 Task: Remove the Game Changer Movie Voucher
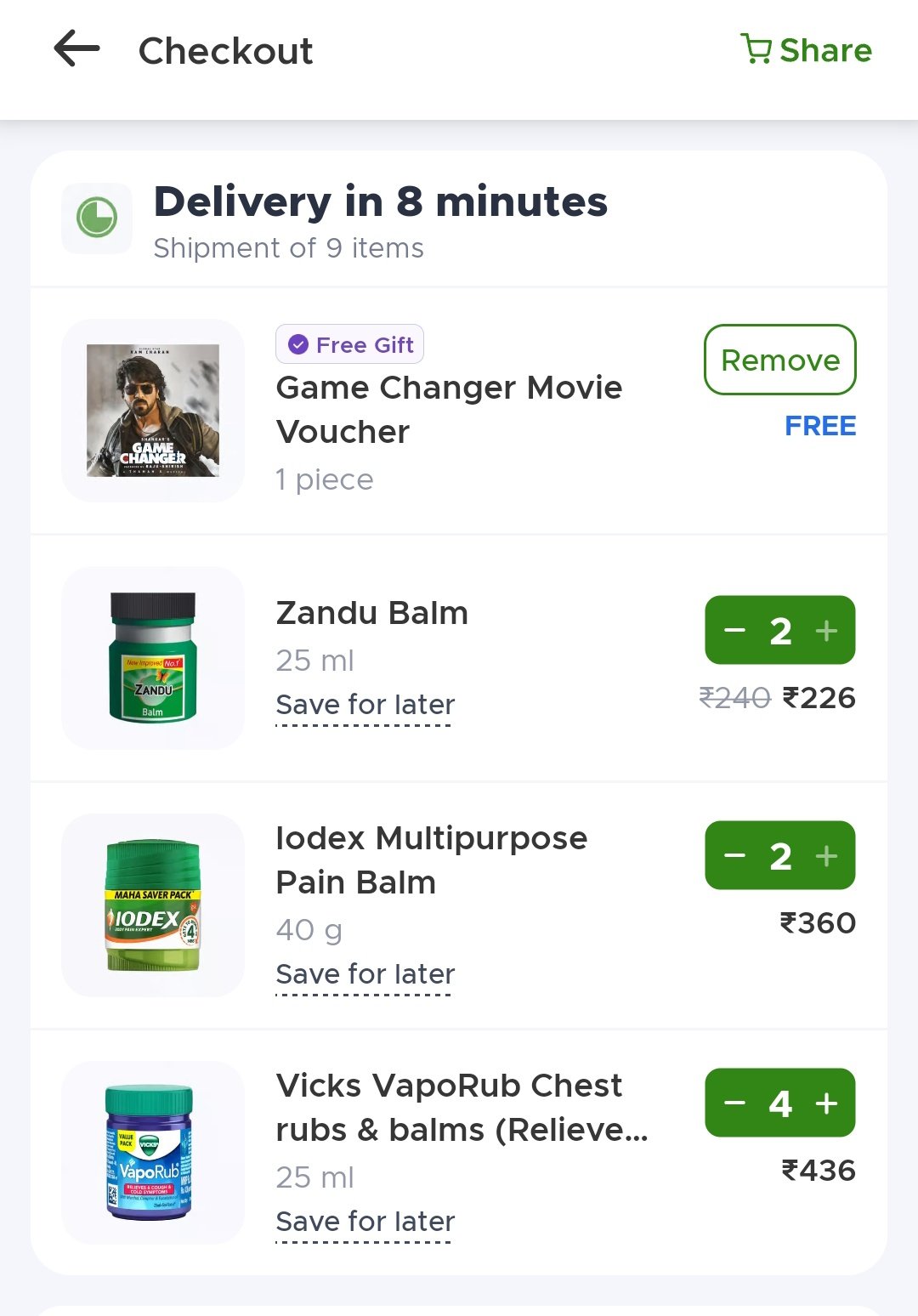click(x=779, y=360)
